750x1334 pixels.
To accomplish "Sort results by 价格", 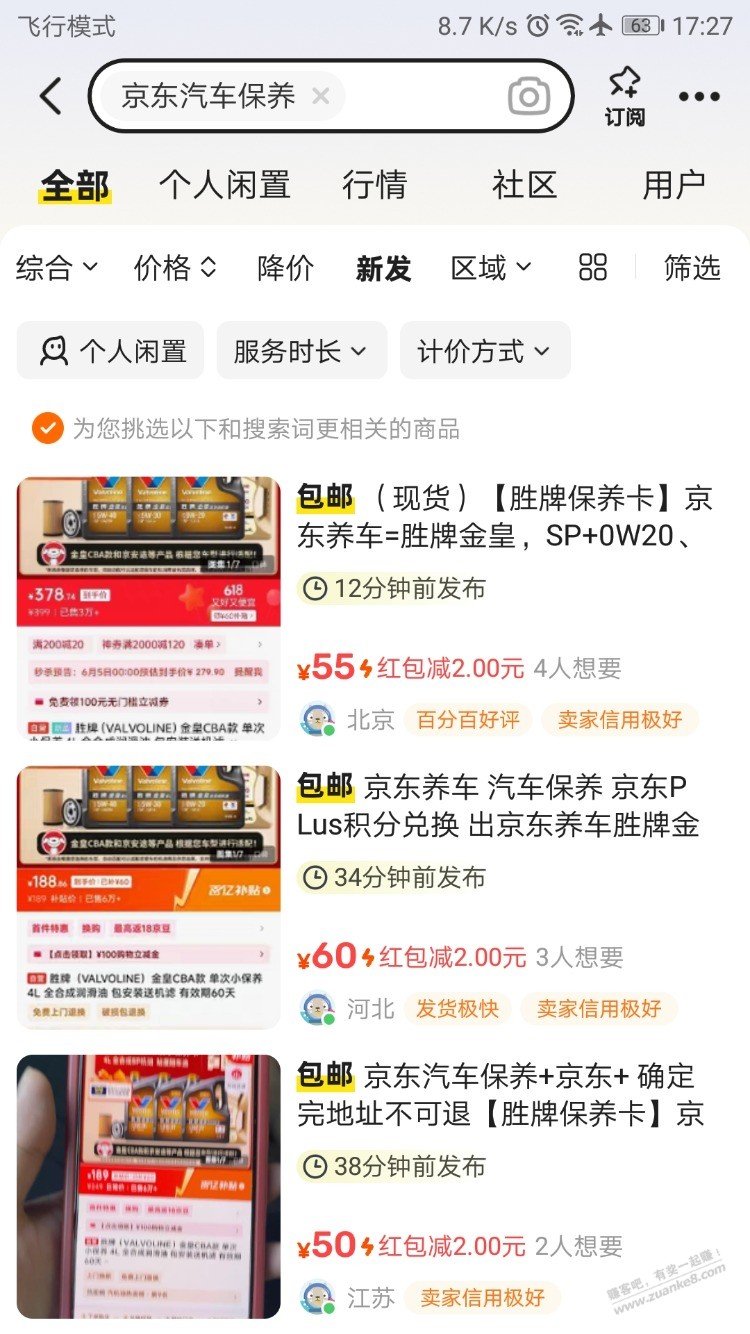I will click(175, 268).
